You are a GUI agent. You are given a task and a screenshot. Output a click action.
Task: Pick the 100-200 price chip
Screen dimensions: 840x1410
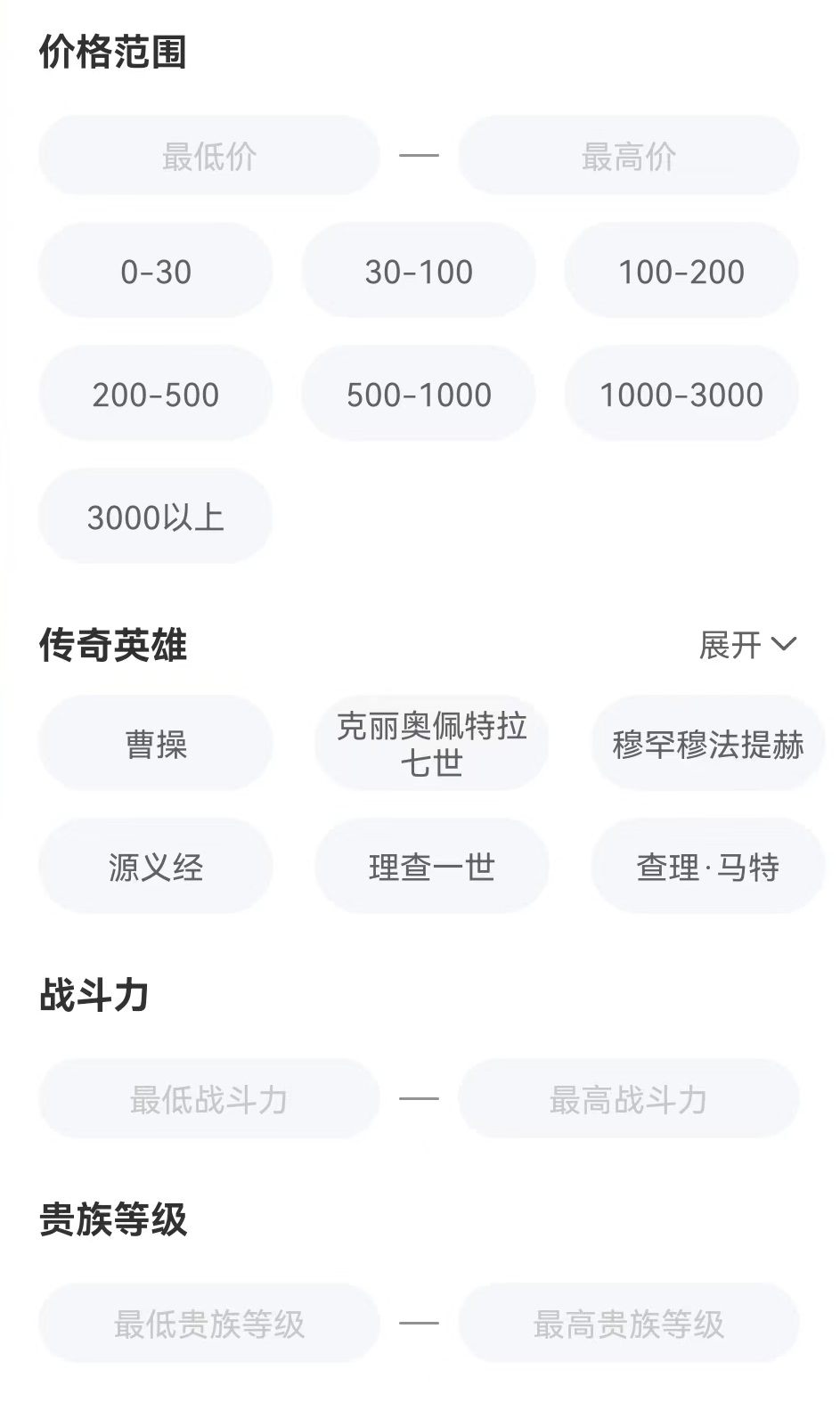681,271
